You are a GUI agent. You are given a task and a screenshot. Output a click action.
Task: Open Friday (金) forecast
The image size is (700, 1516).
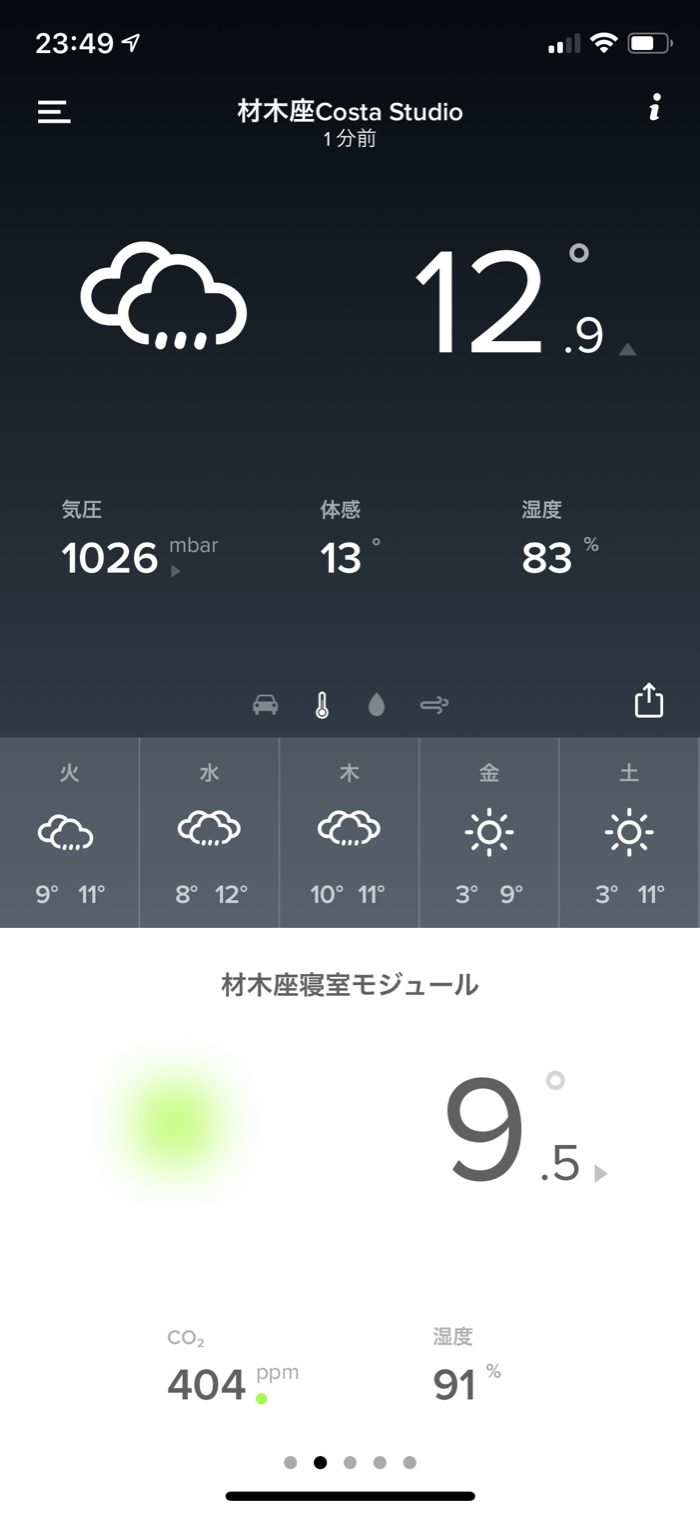(489, 833)
